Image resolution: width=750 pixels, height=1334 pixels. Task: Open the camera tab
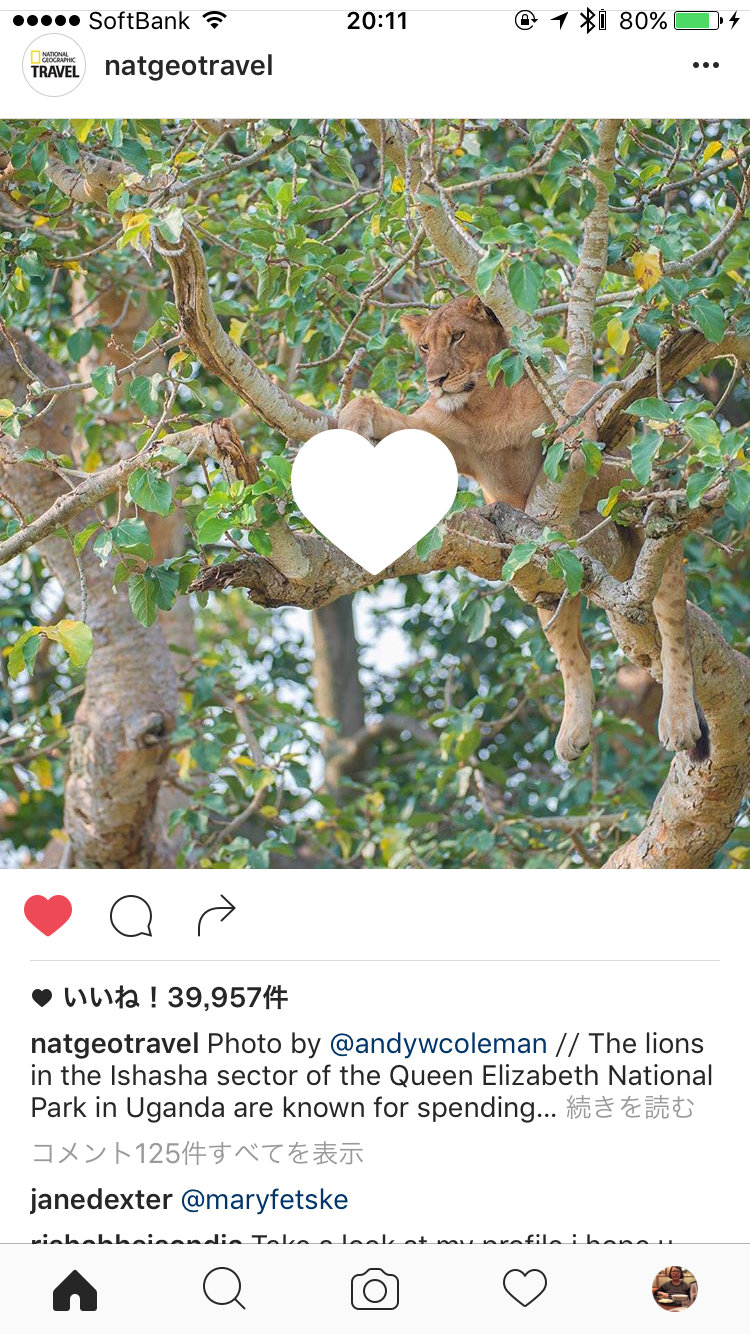(375, 1290)
